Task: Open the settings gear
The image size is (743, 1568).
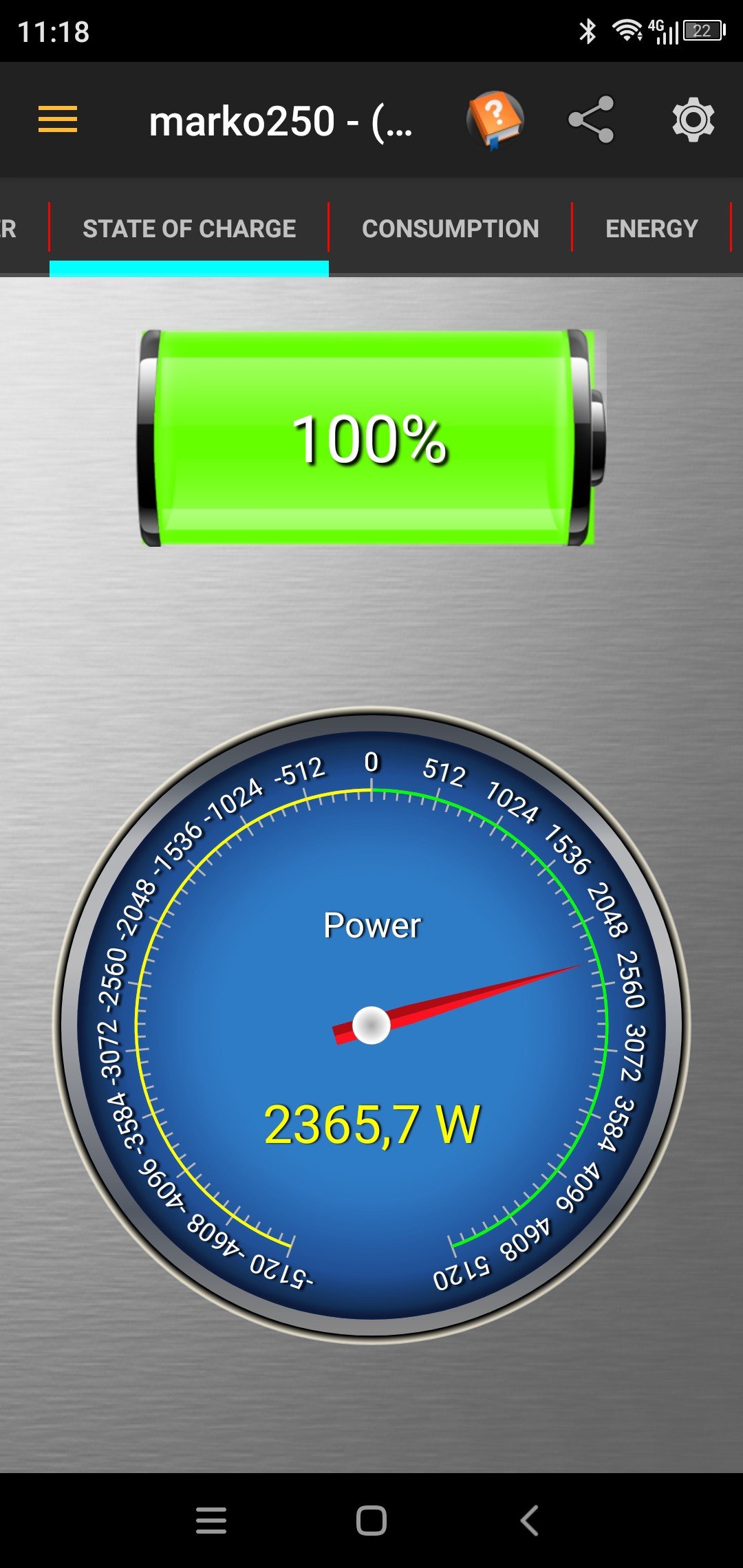Action: point(693,120)
